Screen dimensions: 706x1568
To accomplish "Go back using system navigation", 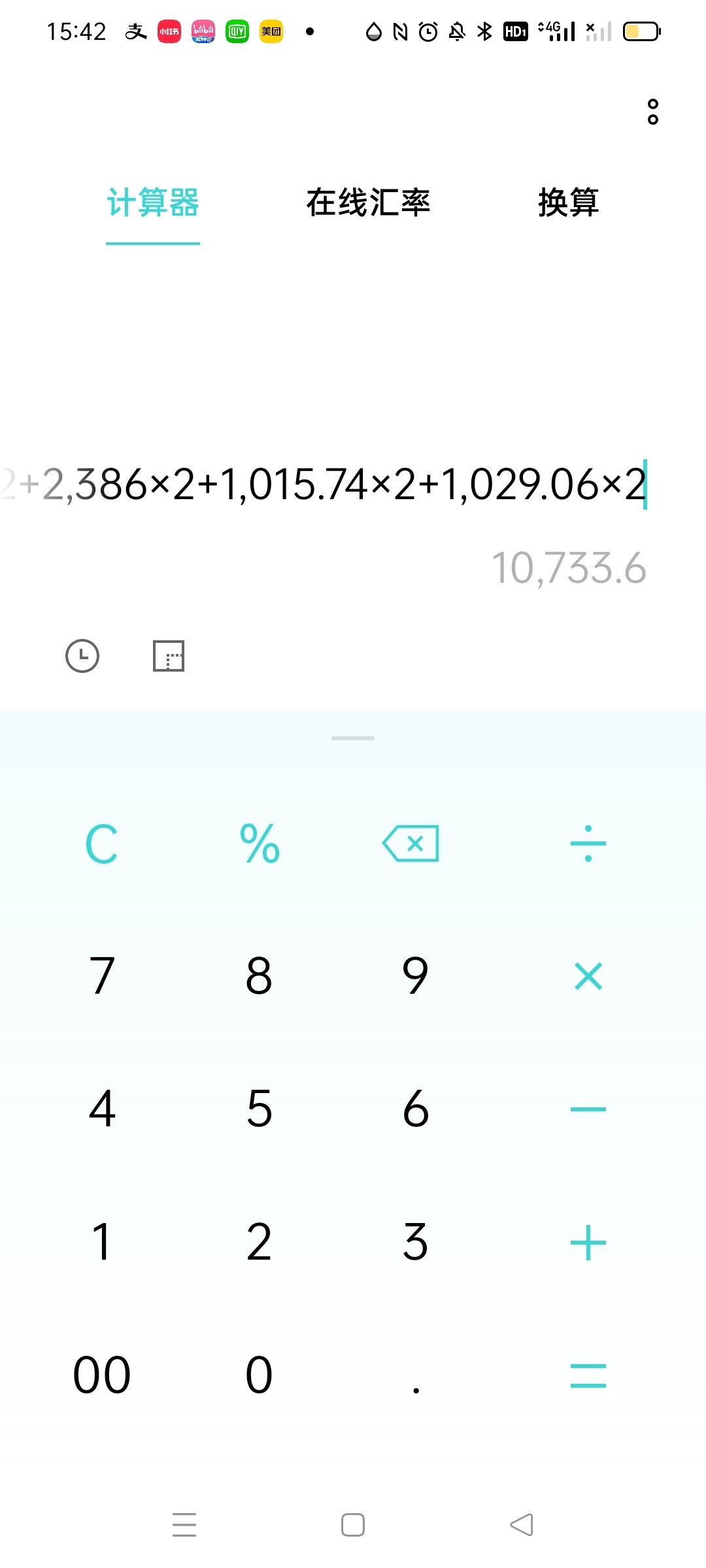I will tap(522, 1525).
